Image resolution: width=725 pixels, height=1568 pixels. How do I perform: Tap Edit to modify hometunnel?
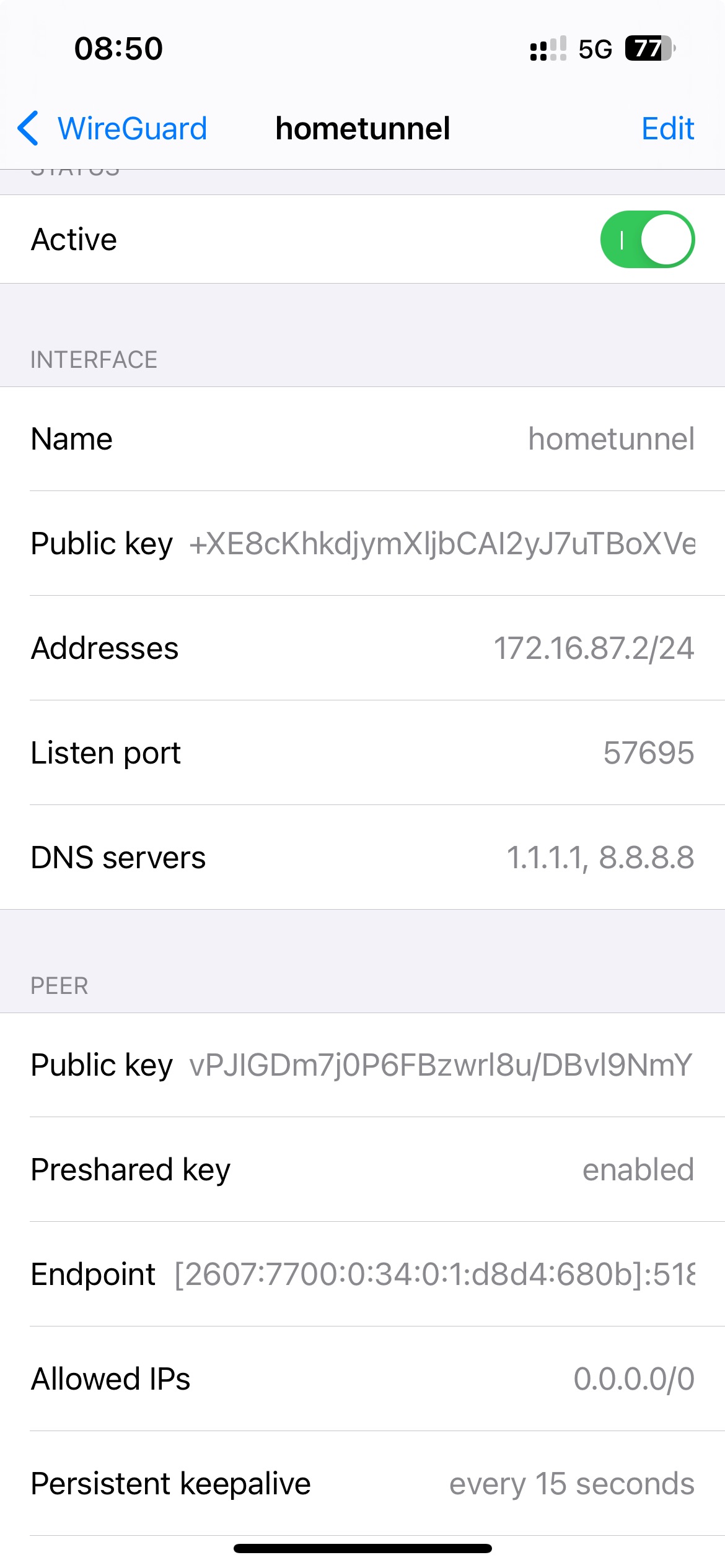click(x=667, y=129)
